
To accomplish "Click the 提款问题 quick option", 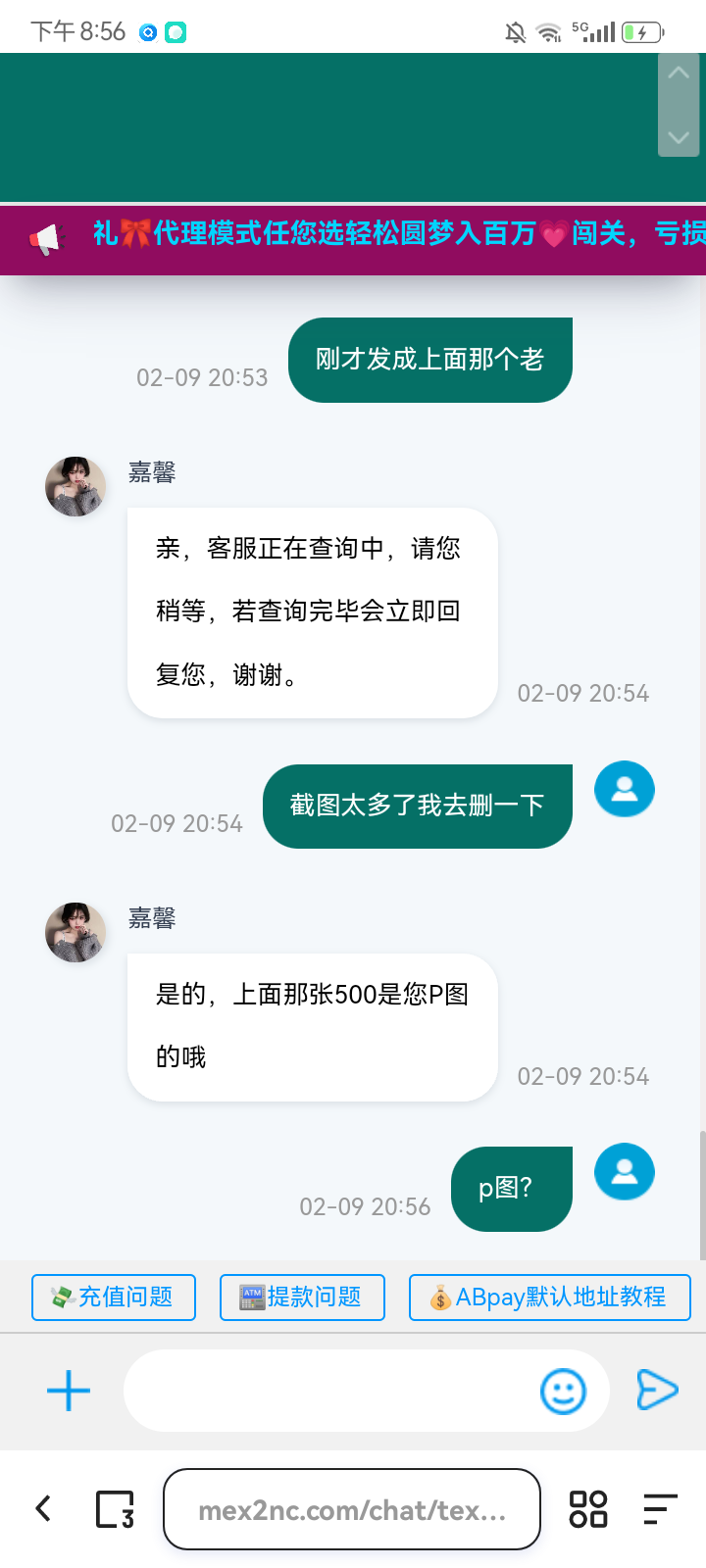I will pyautogui.click(x=302, y=1297).
